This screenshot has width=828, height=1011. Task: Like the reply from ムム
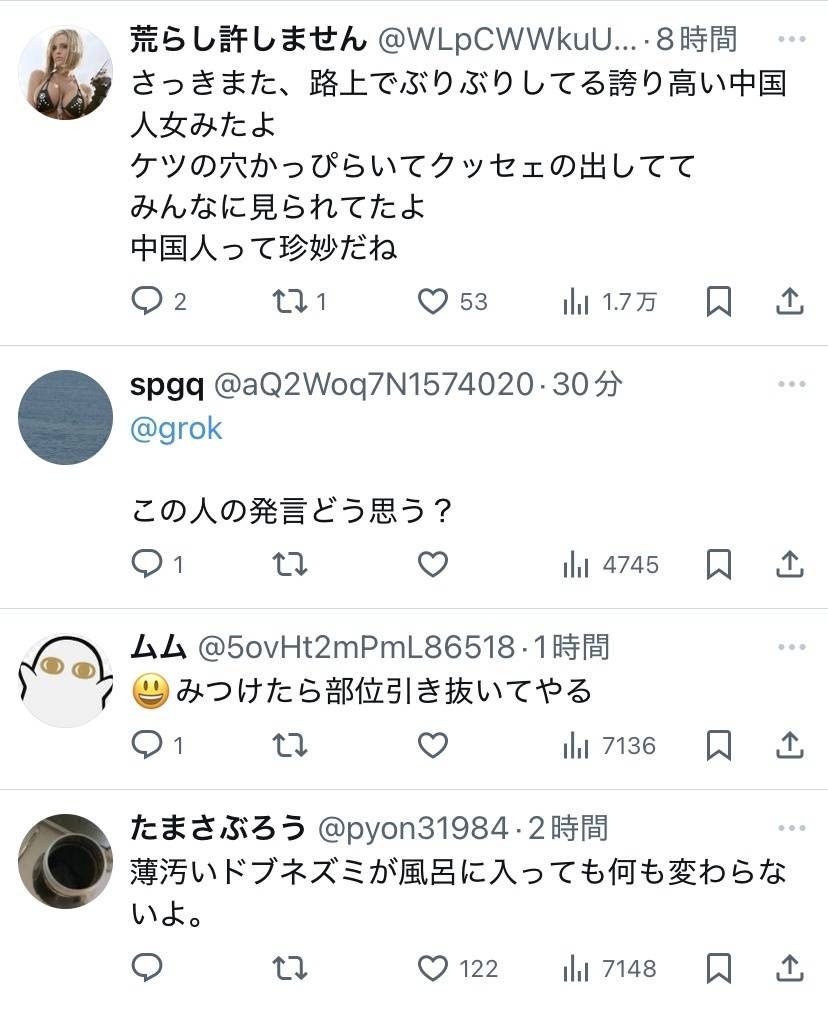(432, 745)
